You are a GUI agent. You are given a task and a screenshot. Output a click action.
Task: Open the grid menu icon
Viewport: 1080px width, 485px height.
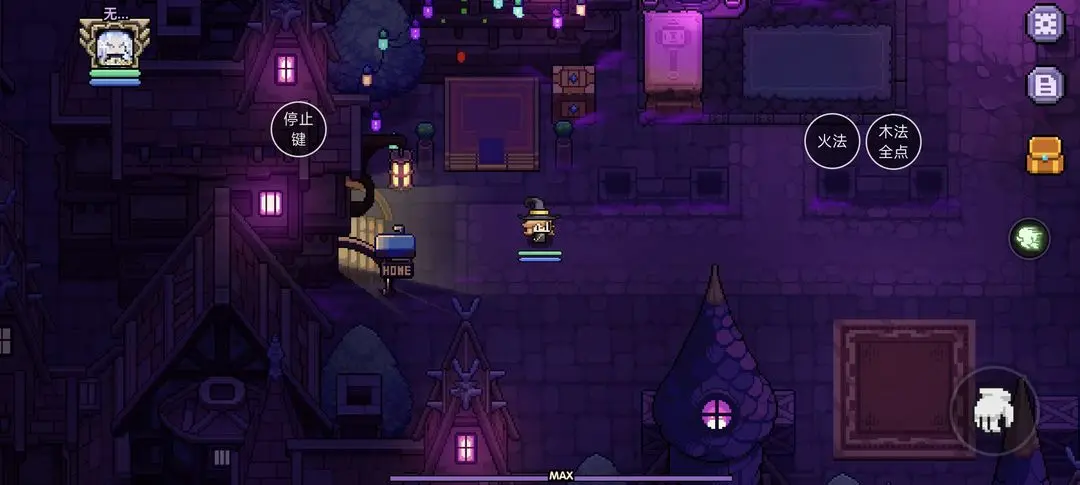(x=1046, y=22)
